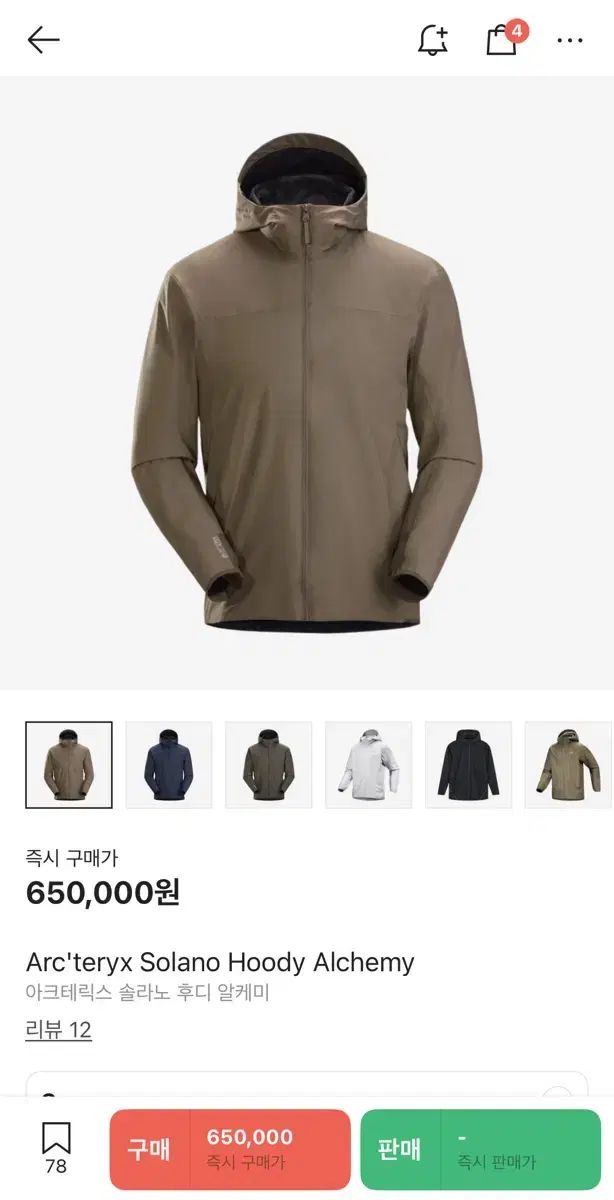Select the white jacket thumbnail
614x1200 pixels.
[369, 765]
